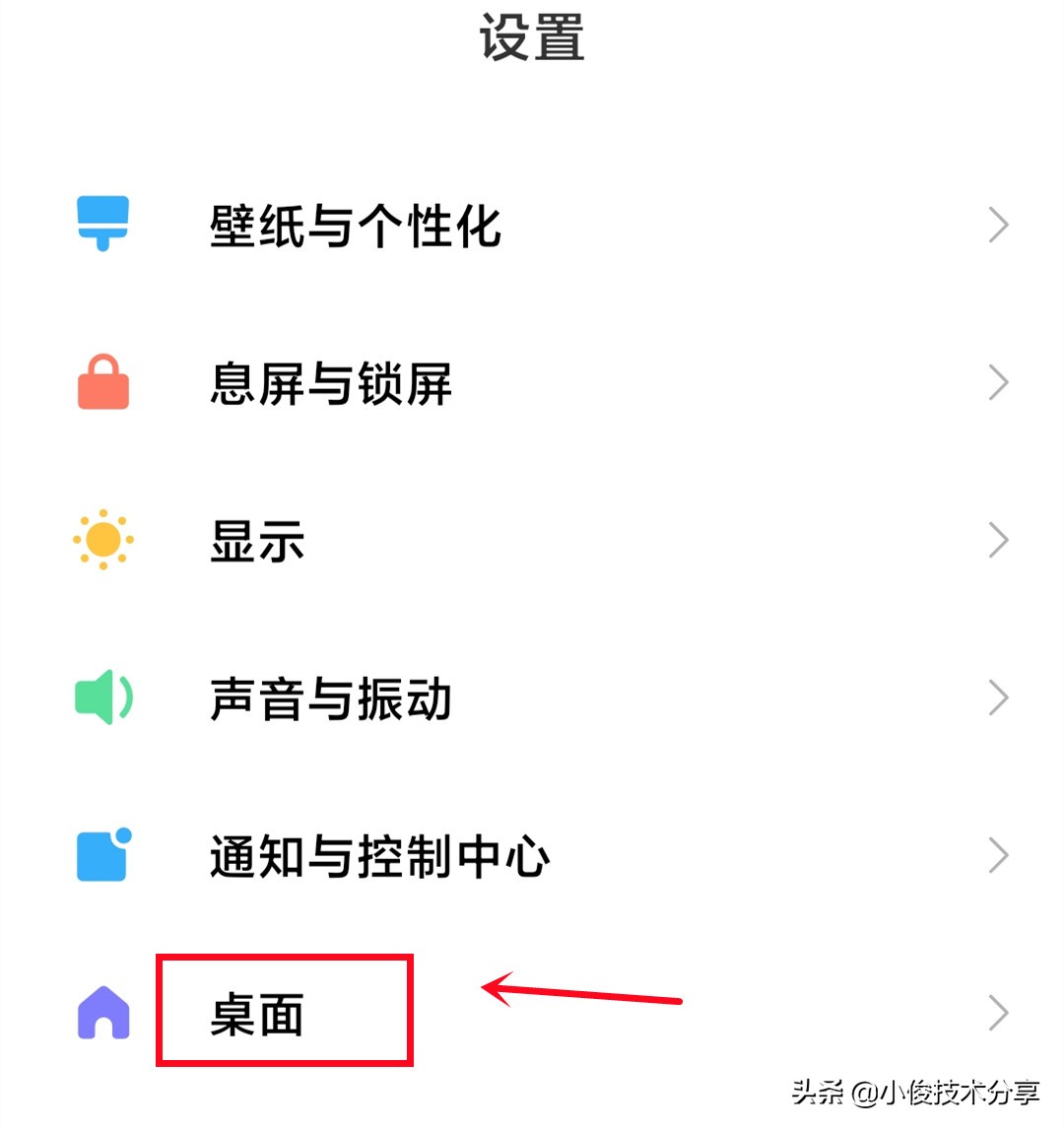
Task: Open the 声音与振动 settings entry
Action: click(331, 698)
